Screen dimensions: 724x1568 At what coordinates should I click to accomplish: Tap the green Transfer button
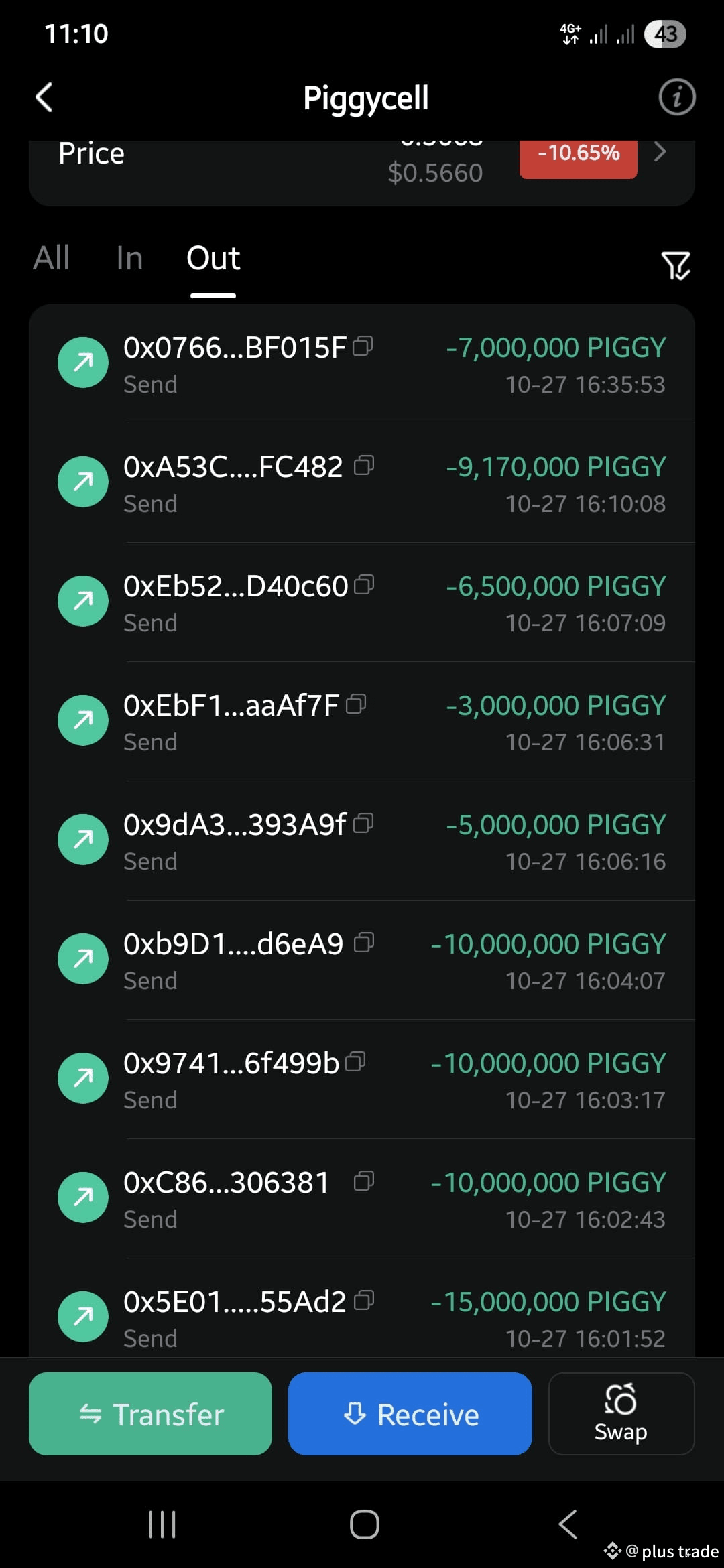(x=150, y=1414)
